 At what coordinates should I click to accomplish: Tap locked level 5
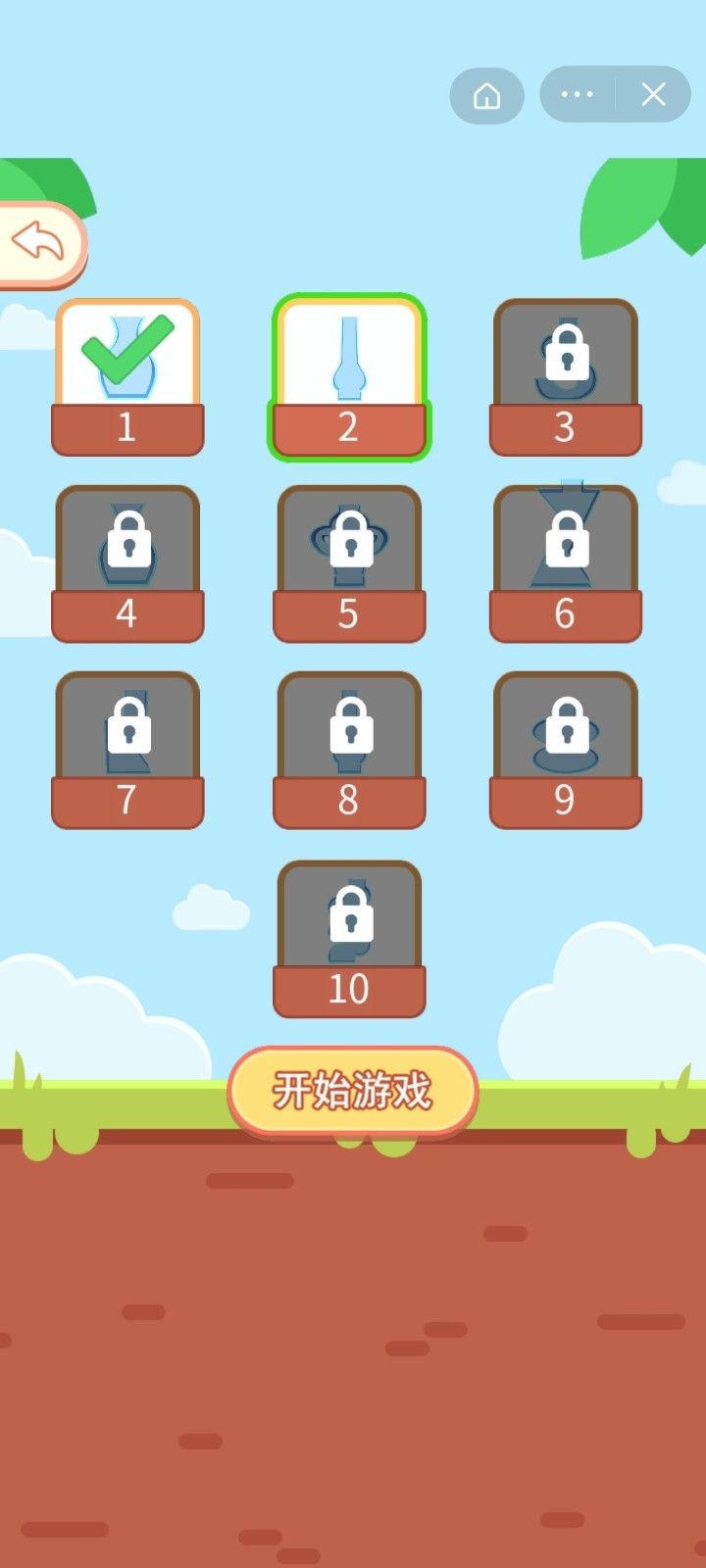tap(349, 563)
